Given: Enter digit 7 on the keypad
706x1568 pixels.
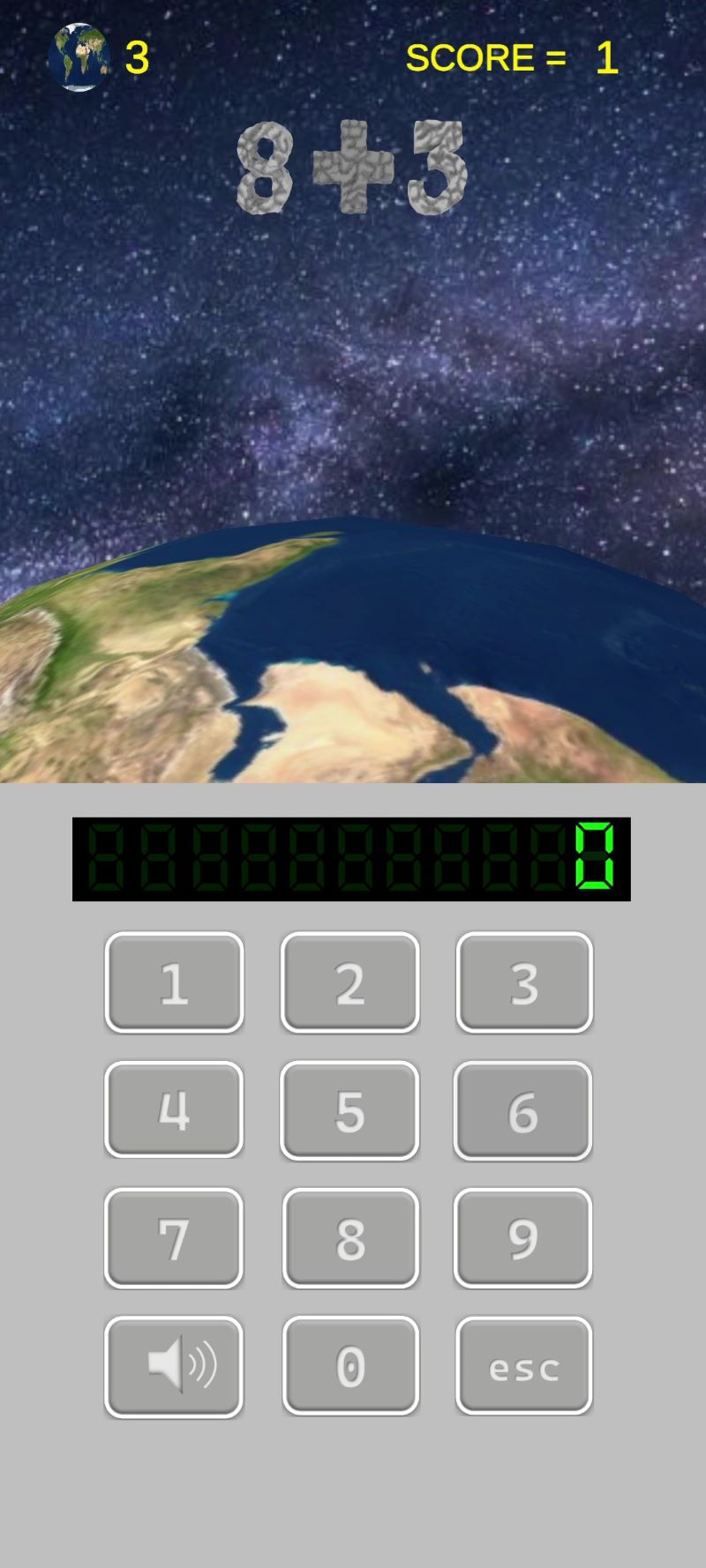Looking at the screenshot, I should 174,1238.
